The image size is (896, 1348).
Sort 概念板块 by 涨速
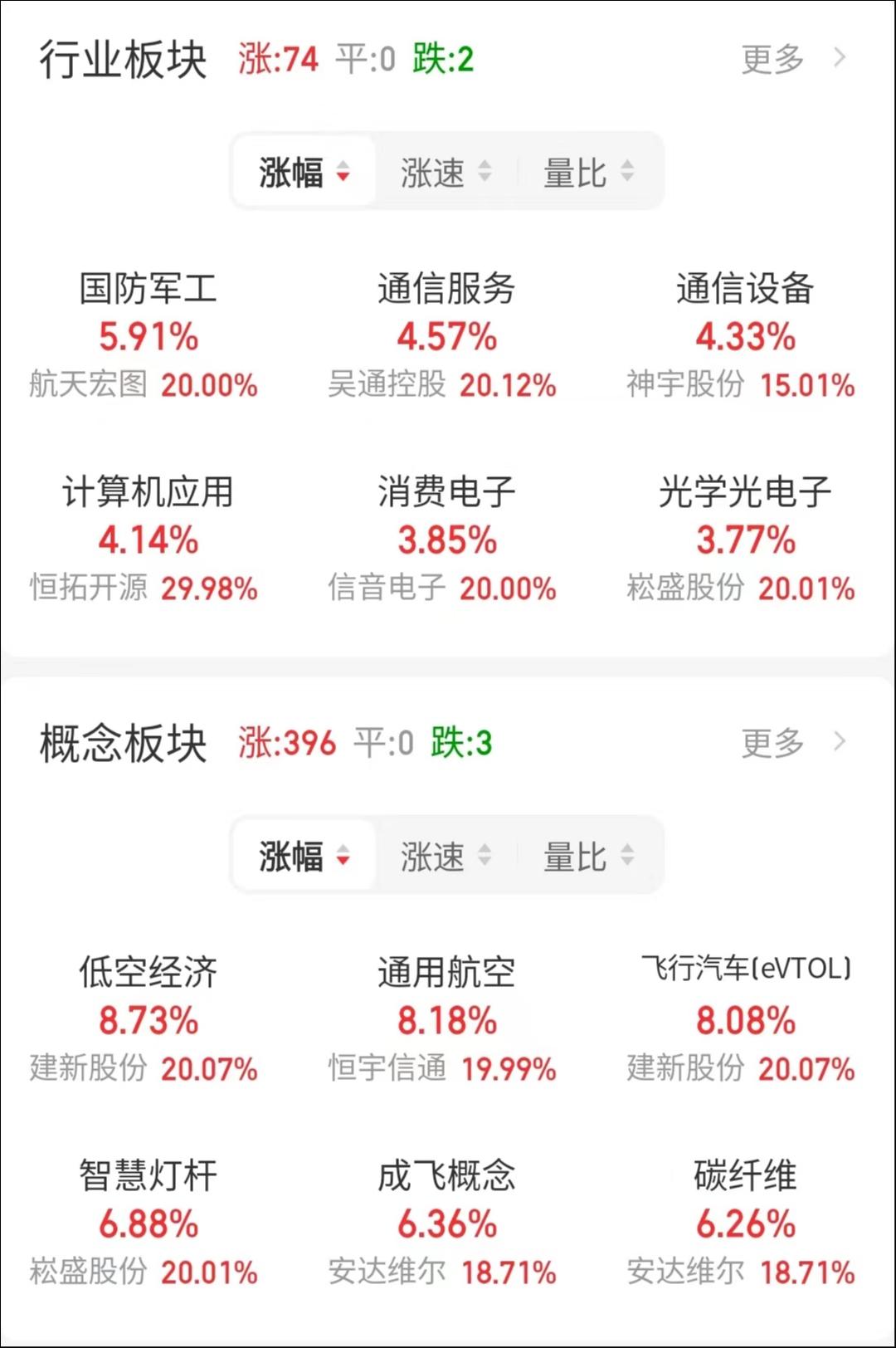click(446, 856)
